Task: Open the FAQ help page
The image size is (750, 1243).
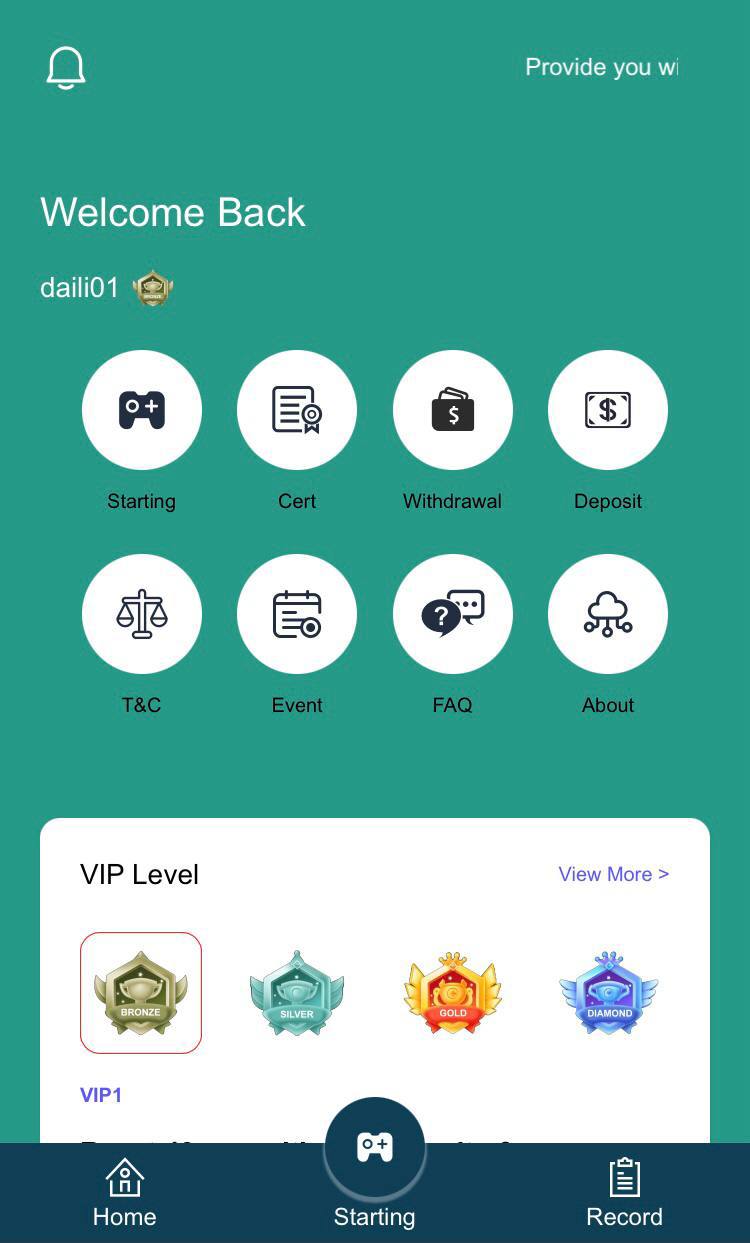Action: [452, 614]
